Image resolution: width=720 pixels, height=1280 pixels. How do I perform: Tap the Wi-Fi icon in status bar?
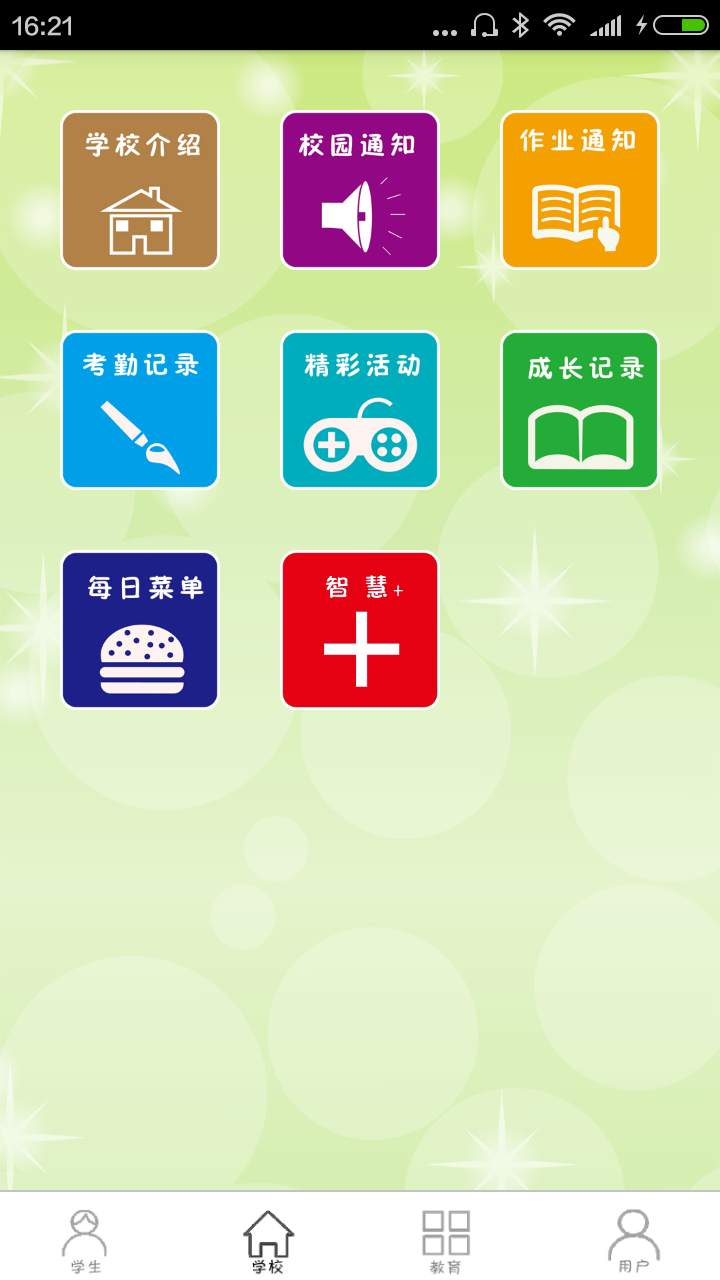pyautogui.click(x=560, y=25)
